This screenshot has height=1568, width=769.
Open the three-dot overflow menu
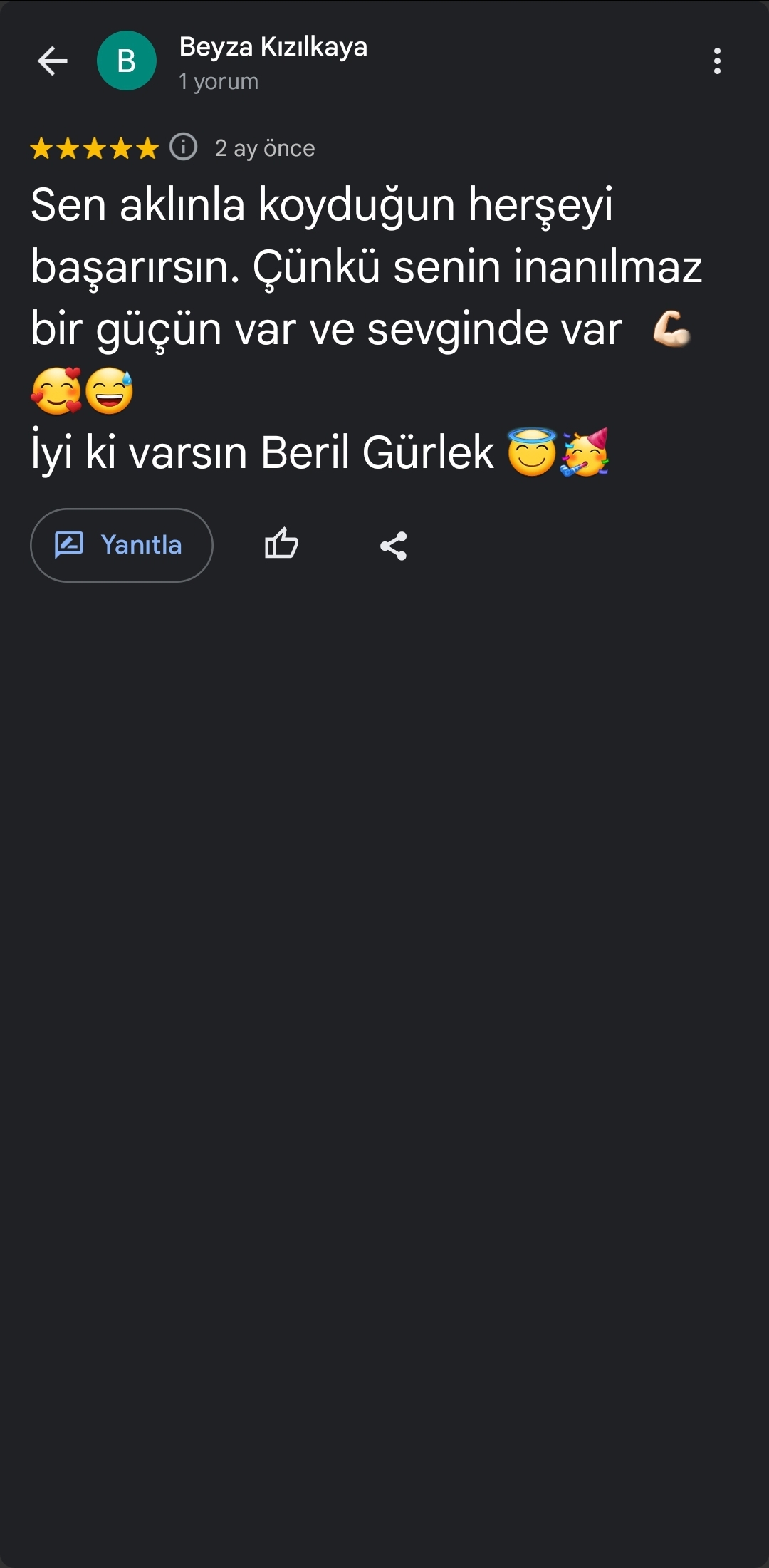717,61
